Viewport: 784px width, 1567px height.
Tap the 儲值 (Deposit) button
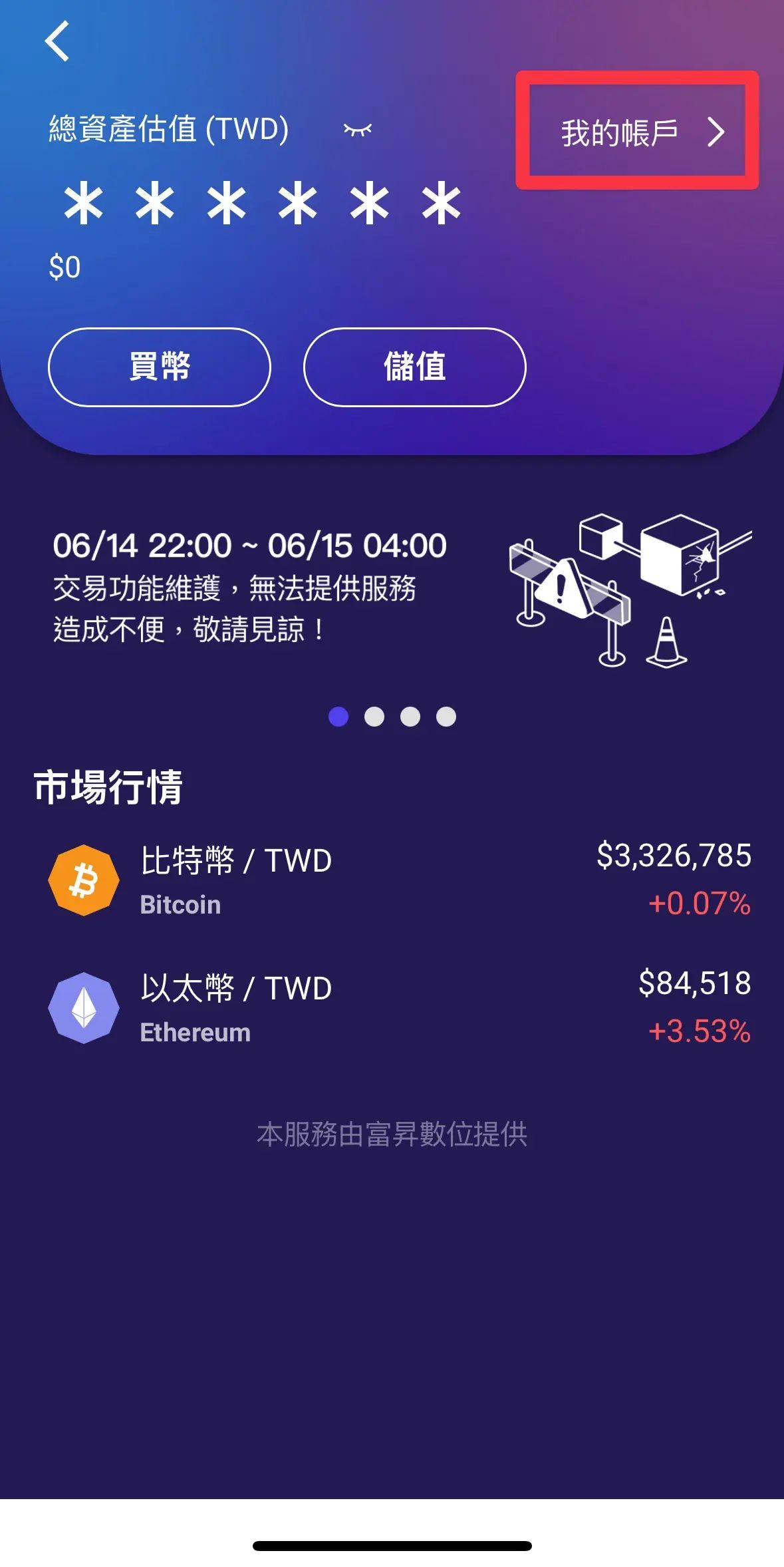414,367
